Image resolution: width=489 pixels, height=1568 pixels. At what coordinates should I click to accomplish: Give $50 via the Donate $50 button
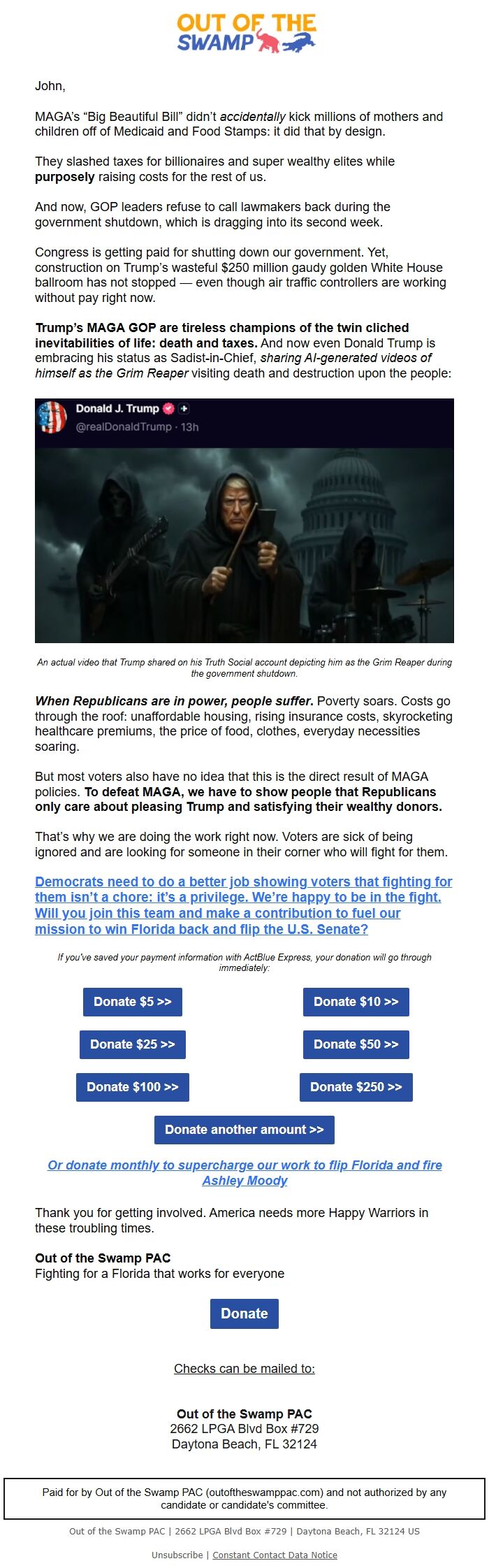(356, 1044)
